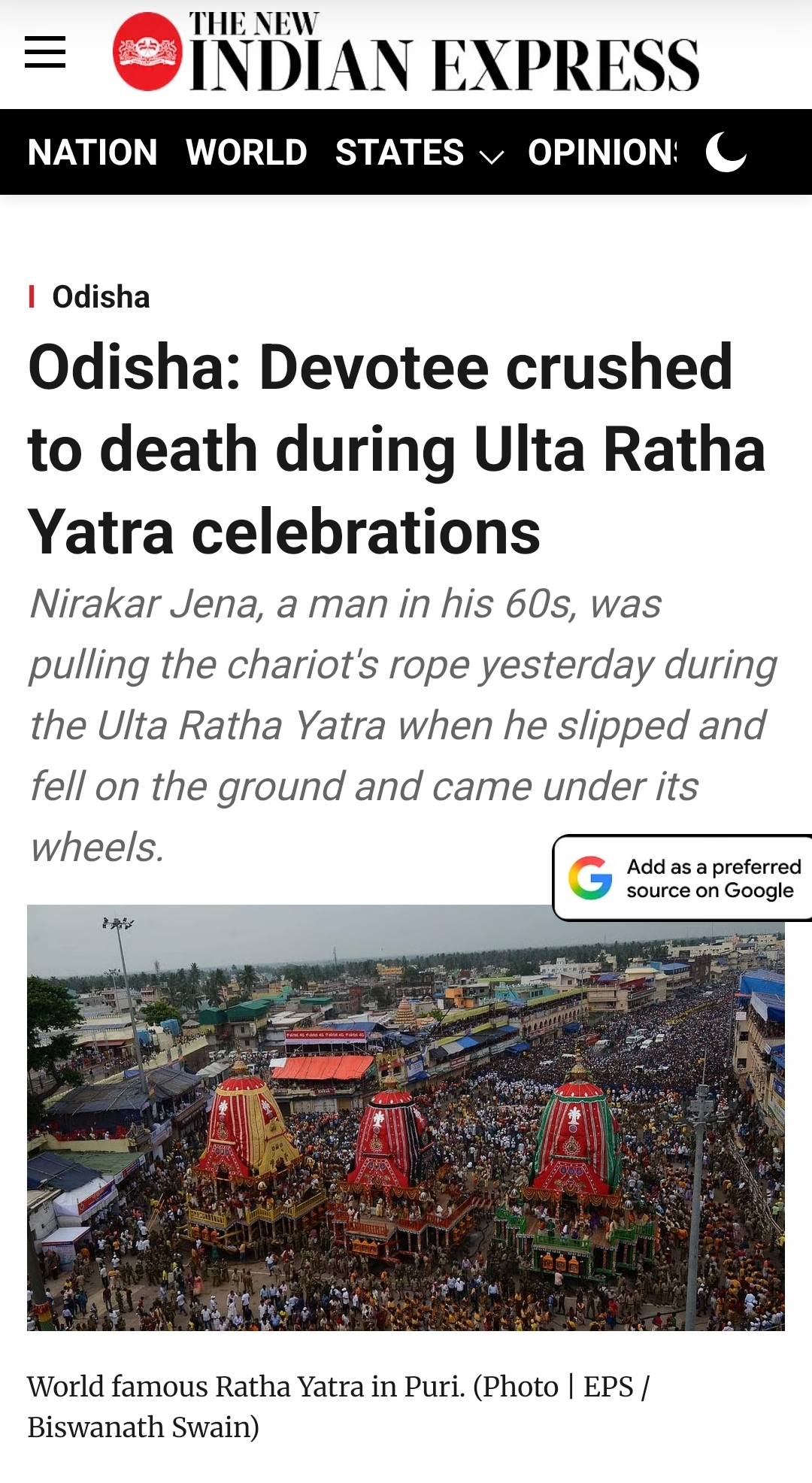
Task: Open the Opinions section
Action: pos(601,153)
